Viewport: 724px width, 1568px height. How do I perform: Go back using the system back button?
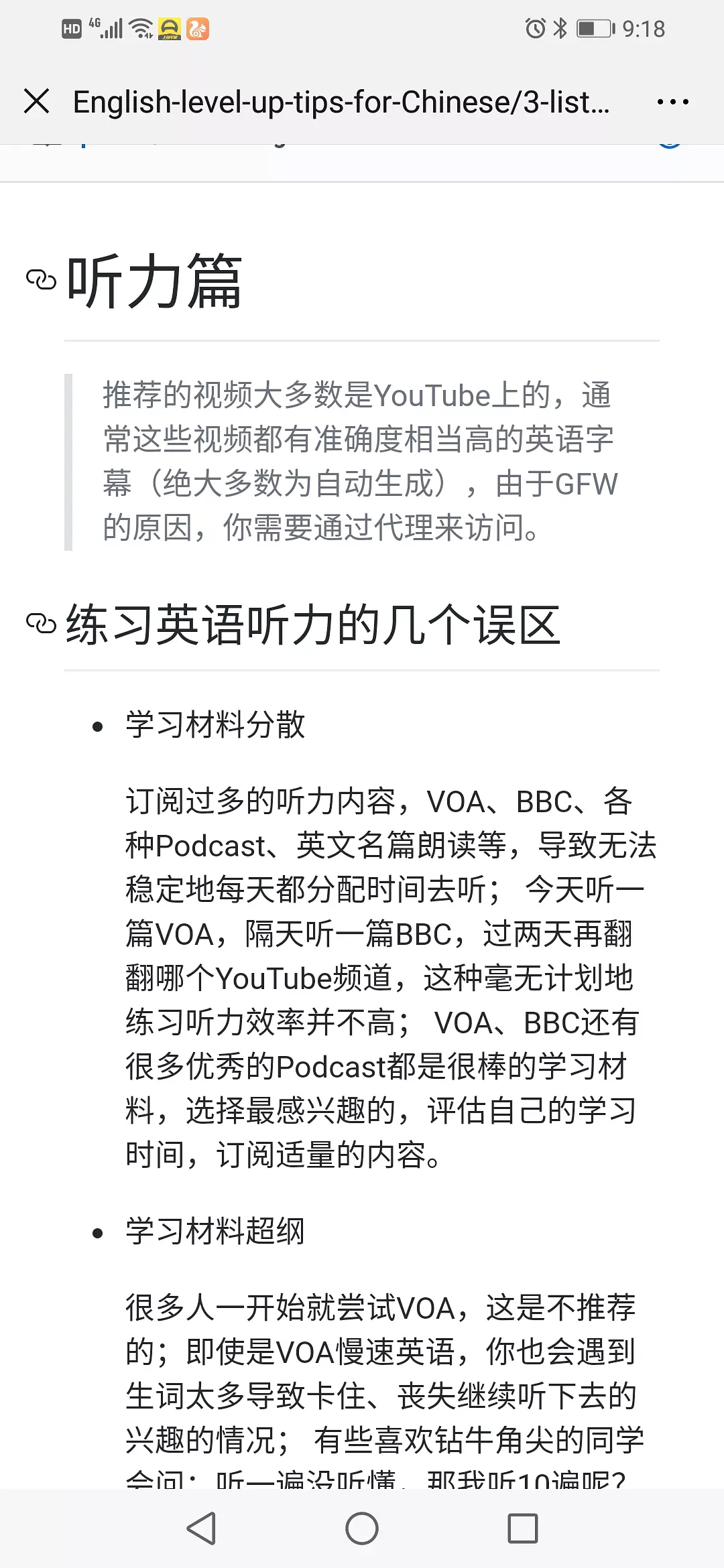(201, 1528)
